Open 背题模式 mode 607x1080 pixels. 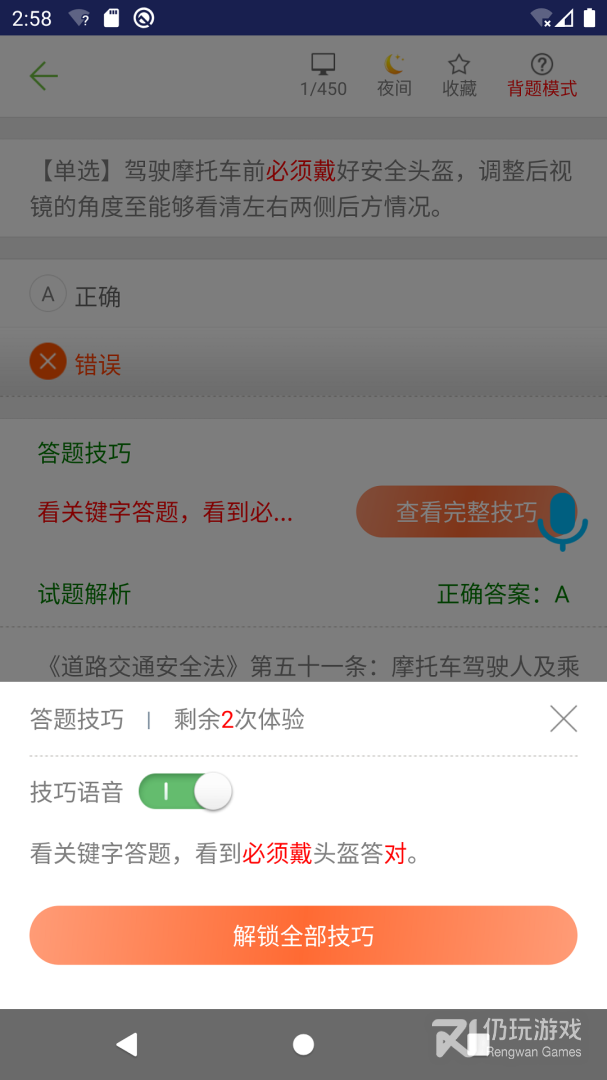542,76
